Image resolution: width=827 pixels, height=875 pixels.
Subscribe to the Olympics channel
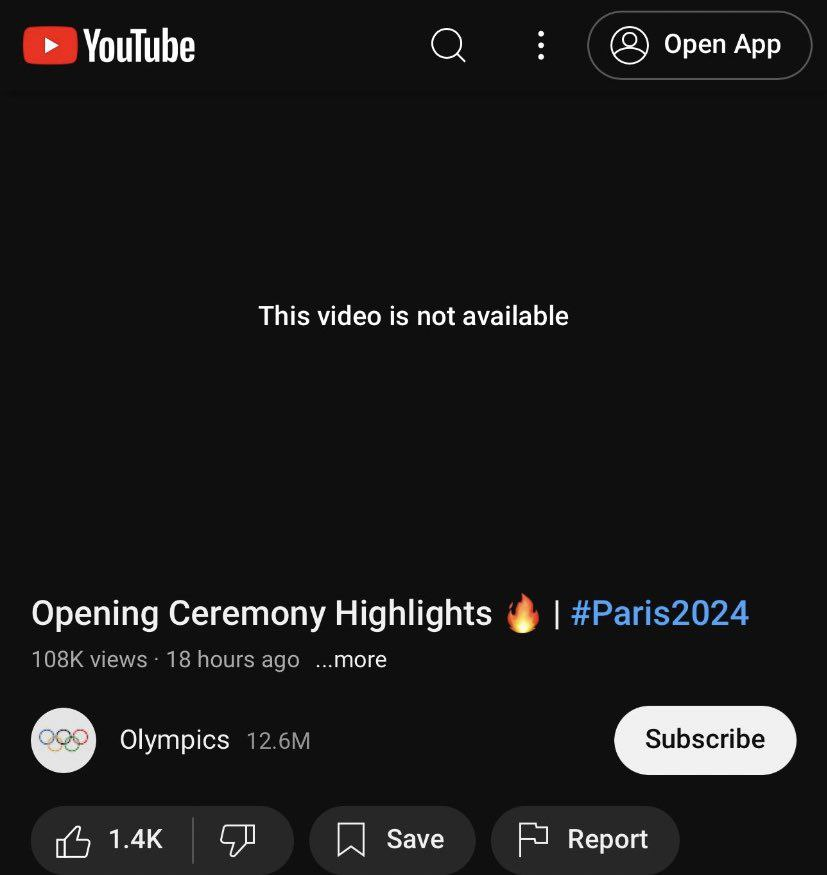pos(704,740)
